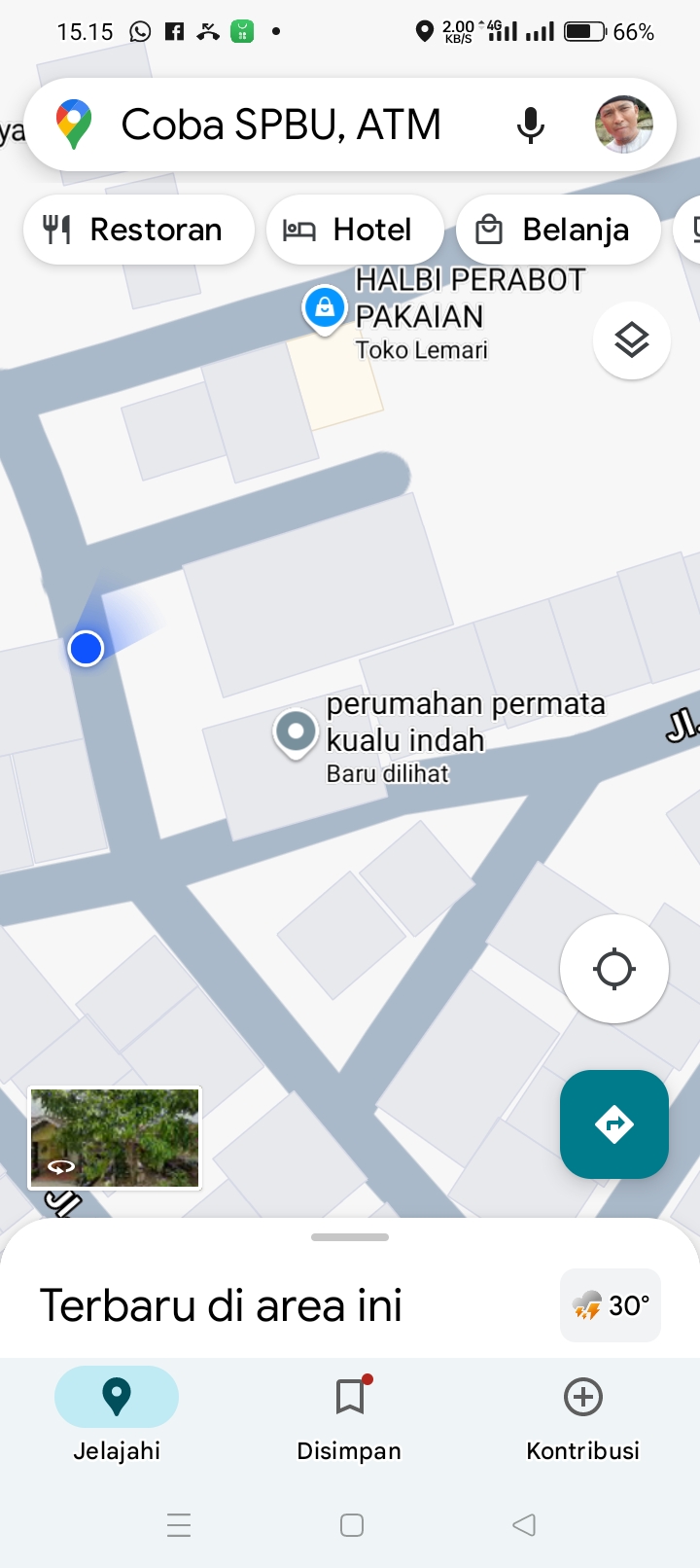Viewport: 700px width, 1568px height.
Task: Open the directions button
Action: [613, 1124]
